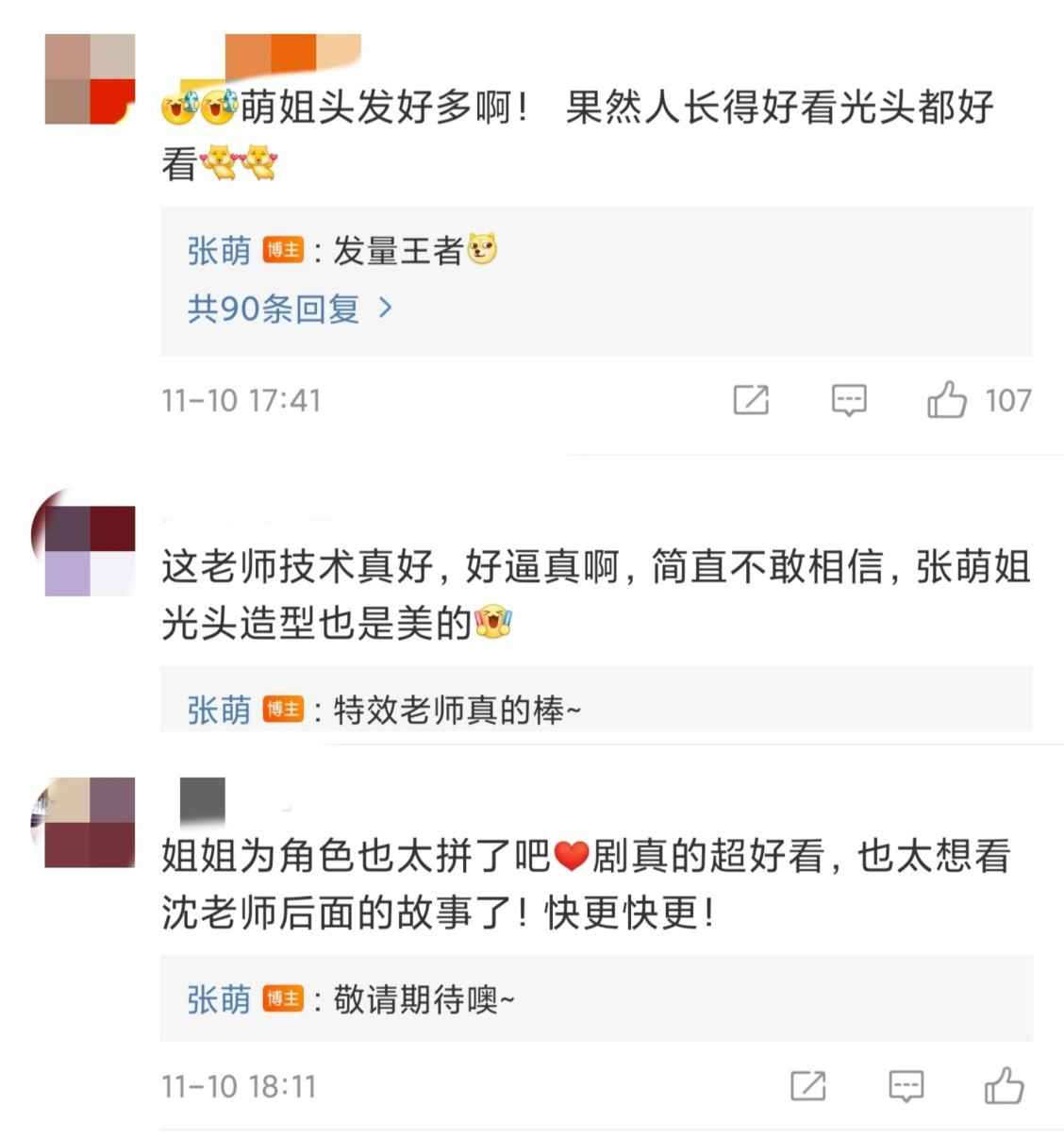1064x1139 pixels.
Task: Open avatar of 这老师技术真好 commenter
Action: pyautogui.click(x=90, y=551)
